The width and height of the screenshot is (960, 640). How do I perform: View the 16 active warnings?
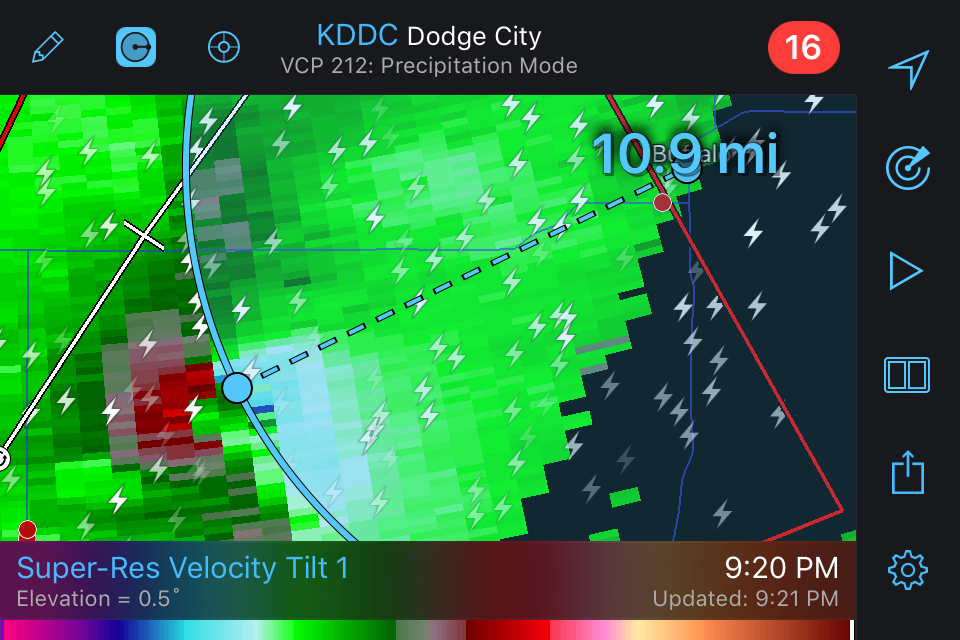point(803,47)
